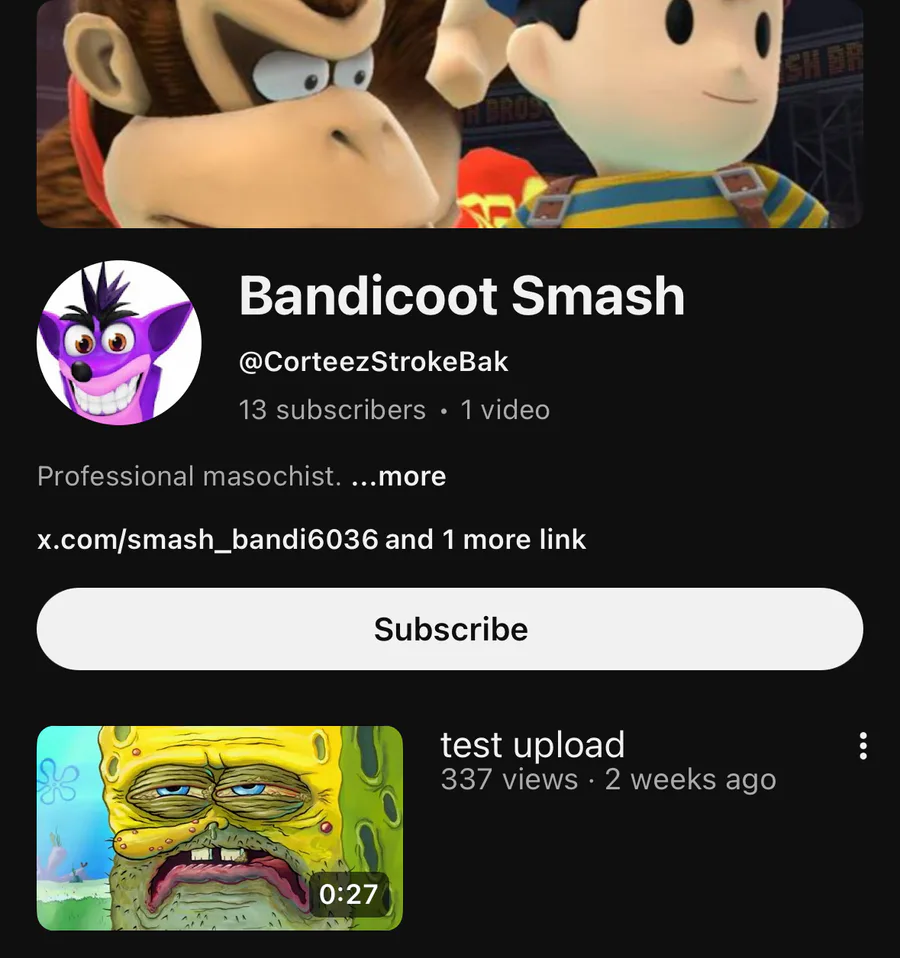Open options menu for test upload video
Screen dimensions: 900x958
(x=862, y=747)
